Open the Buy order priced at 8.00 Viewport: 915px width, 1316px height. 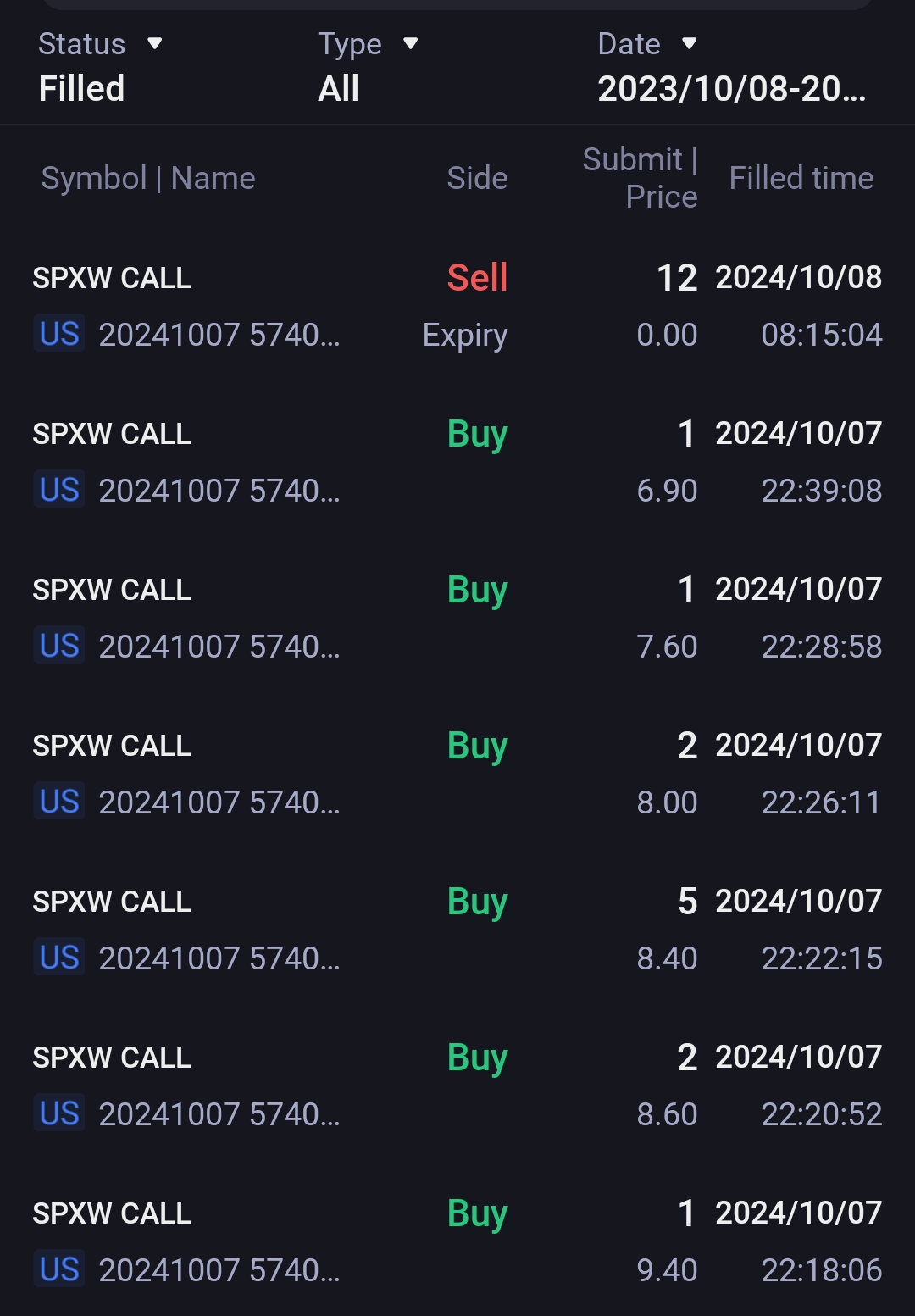[457, 774]
